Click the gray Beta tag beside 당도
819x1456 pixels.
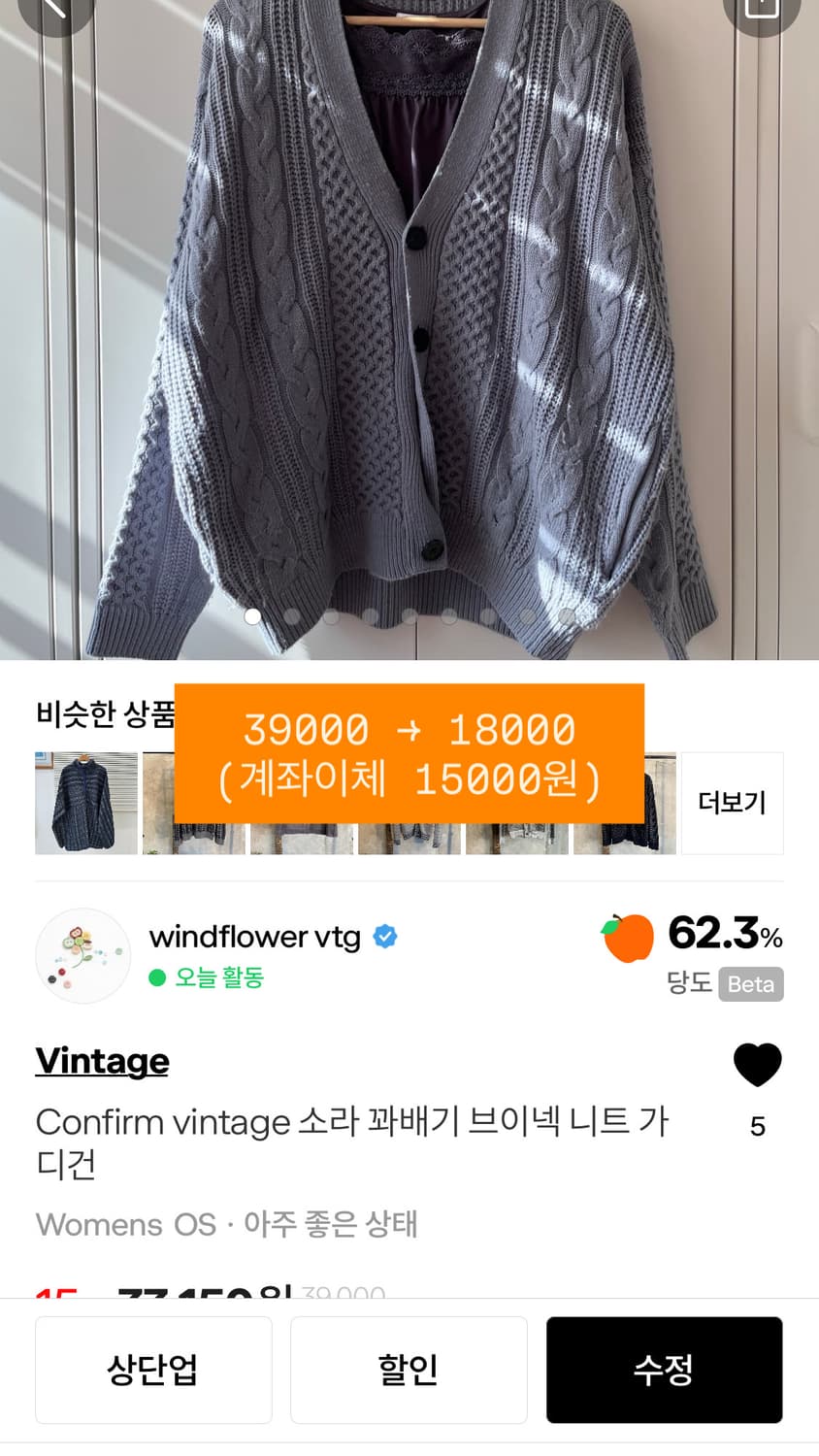tap(749, 984)
